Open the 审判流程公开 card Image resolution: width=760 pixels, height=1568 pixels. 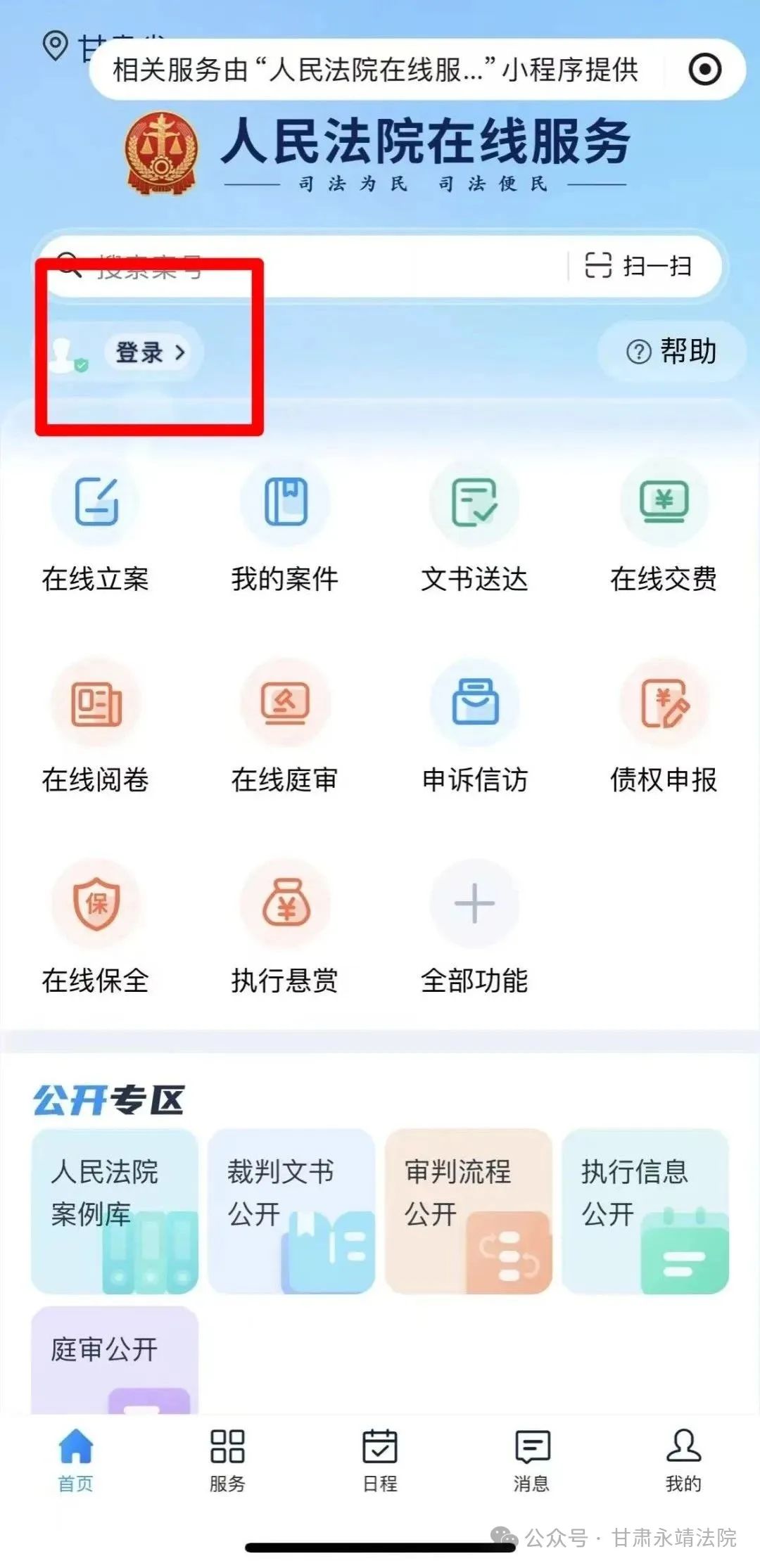point(468,1211)
